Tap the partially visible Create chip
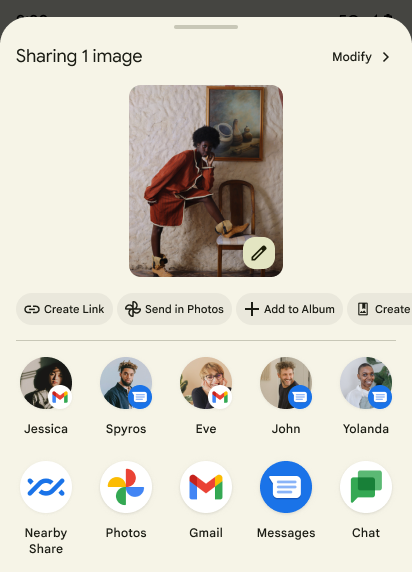This screenshot has width=412, height=572. [x=380, y=309]
